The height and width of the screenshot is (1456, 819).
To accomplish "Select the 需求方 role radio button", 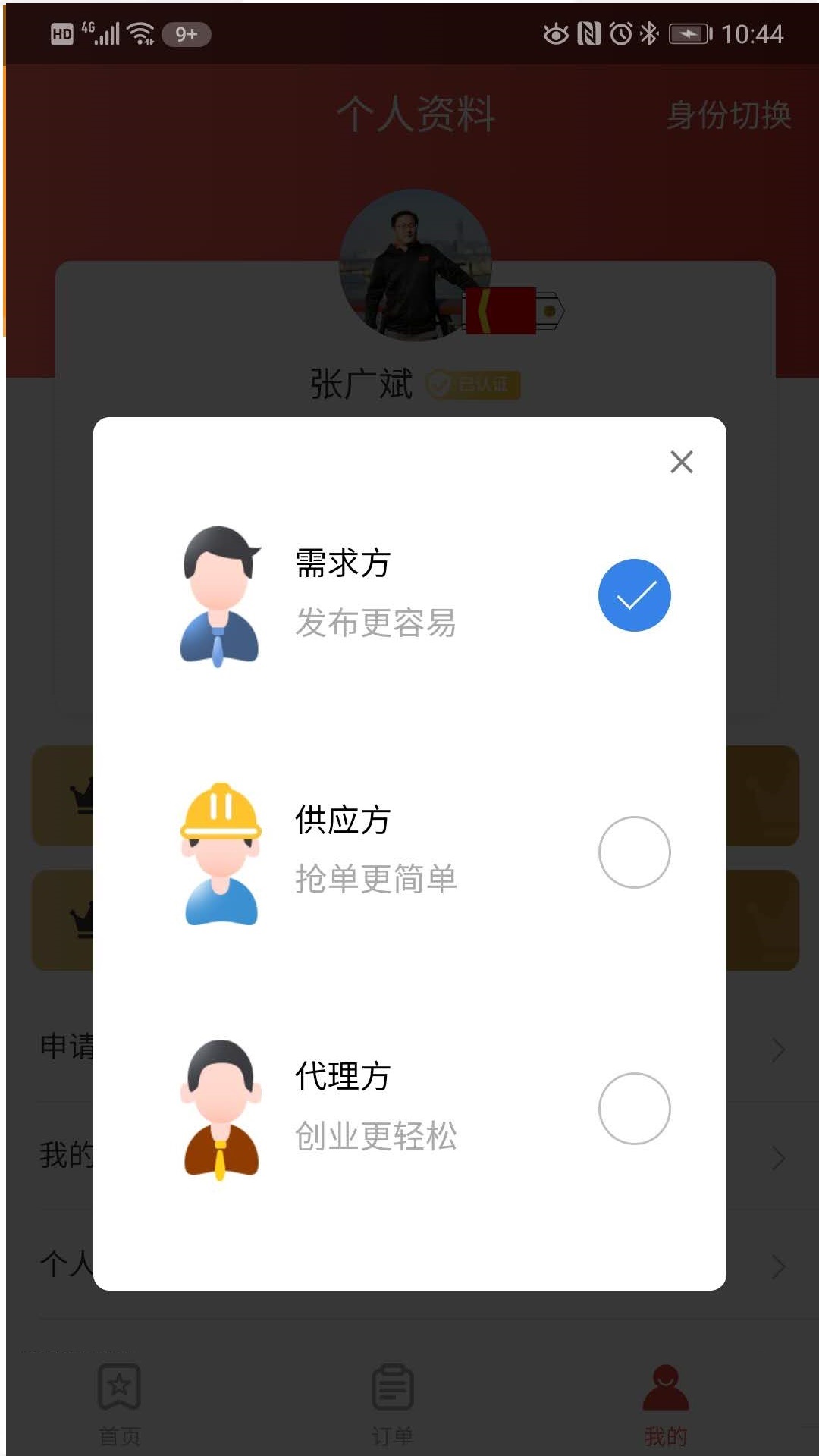I will [635, 594].
